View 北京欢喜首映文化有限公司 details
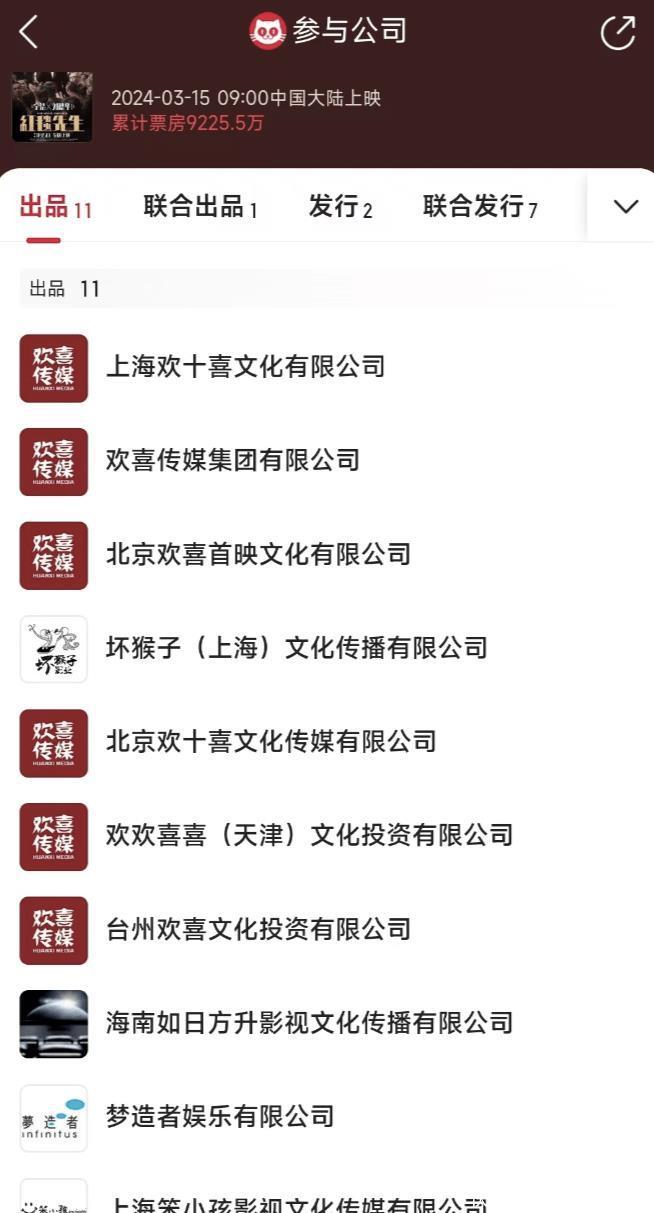654x1213 pixels. (x=258, y=555)
